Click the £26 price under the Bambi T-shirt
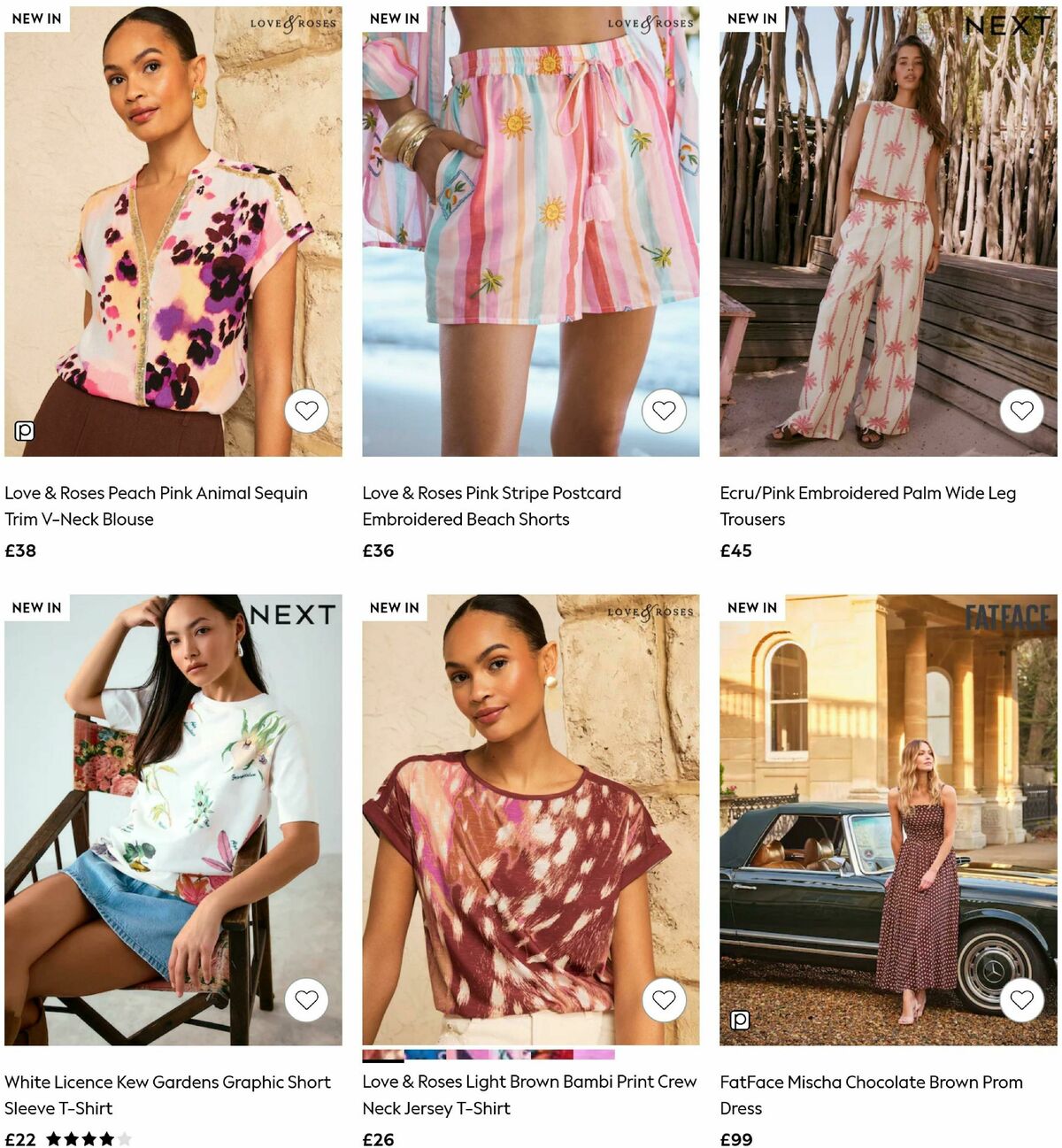Viewport: 1062px width, 1148px height. point(379,1139)
